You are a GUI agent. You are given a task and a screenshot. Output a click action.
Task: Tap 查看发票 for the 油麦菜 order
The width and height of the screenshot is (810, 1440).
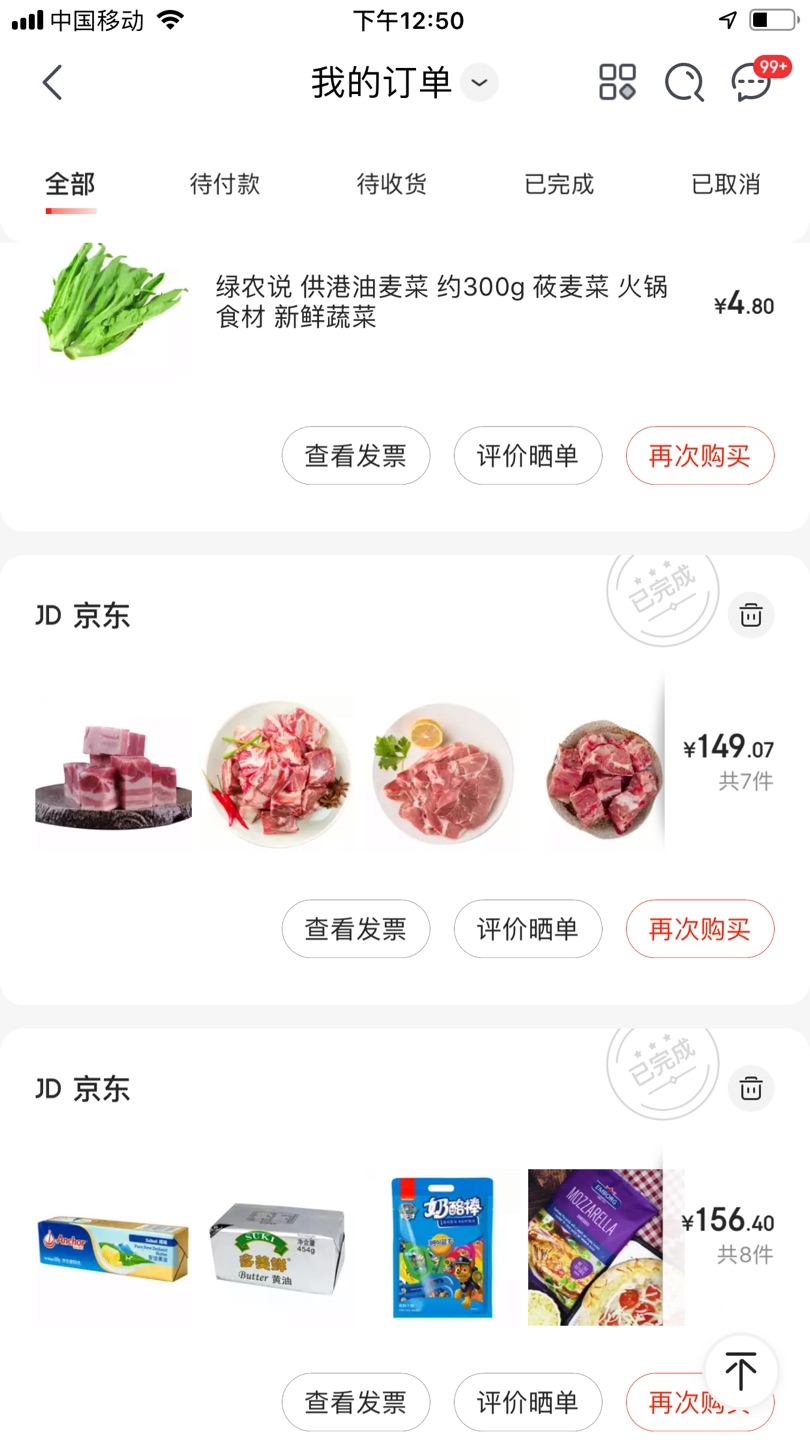[x=356, y=456]
